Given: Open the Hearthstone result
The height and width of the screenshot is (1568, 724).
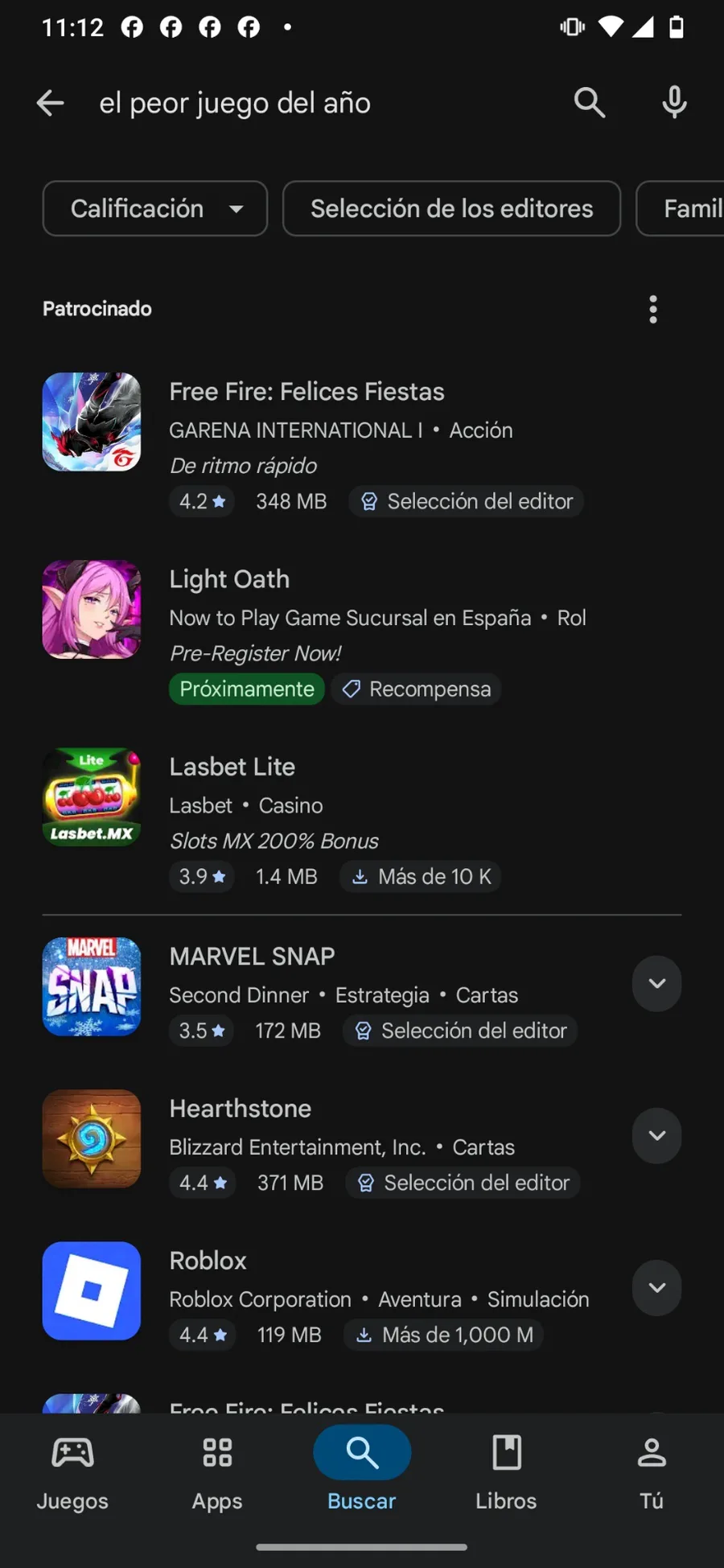Looking at the screenshot, I should point(240,1109).
